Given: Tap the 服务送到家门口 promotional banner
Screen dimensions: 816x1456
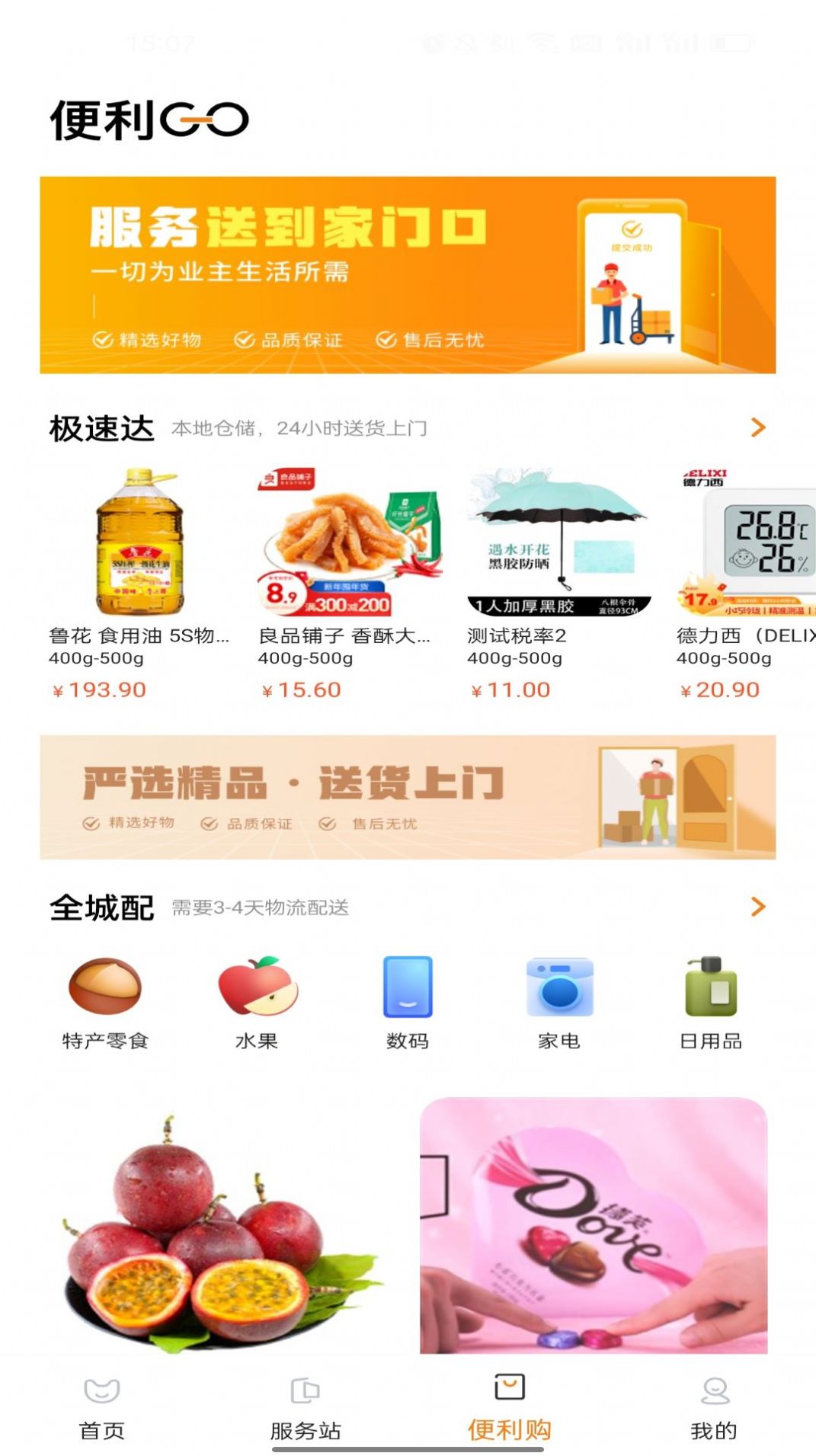Looking at the screenshot, I should (408, 274).
